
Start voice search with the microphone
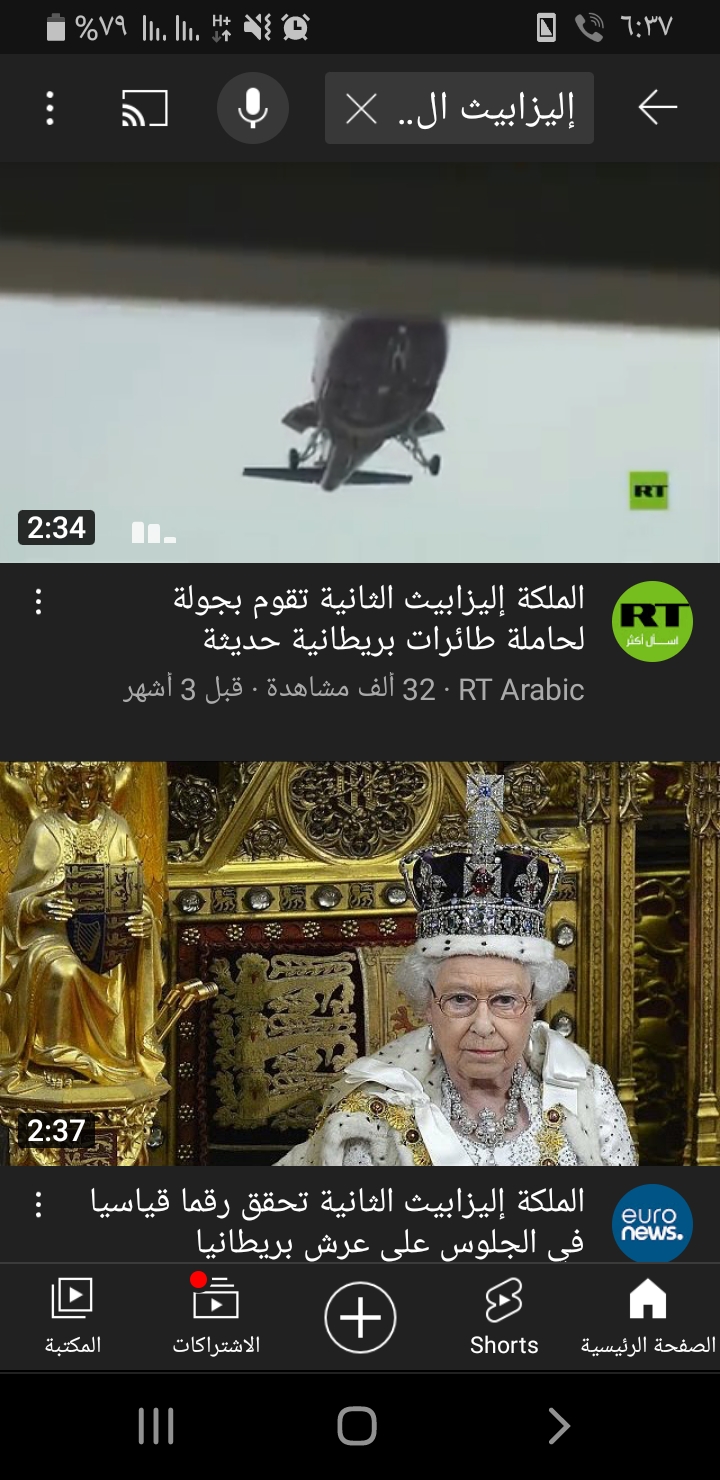[x=253, y=108]
